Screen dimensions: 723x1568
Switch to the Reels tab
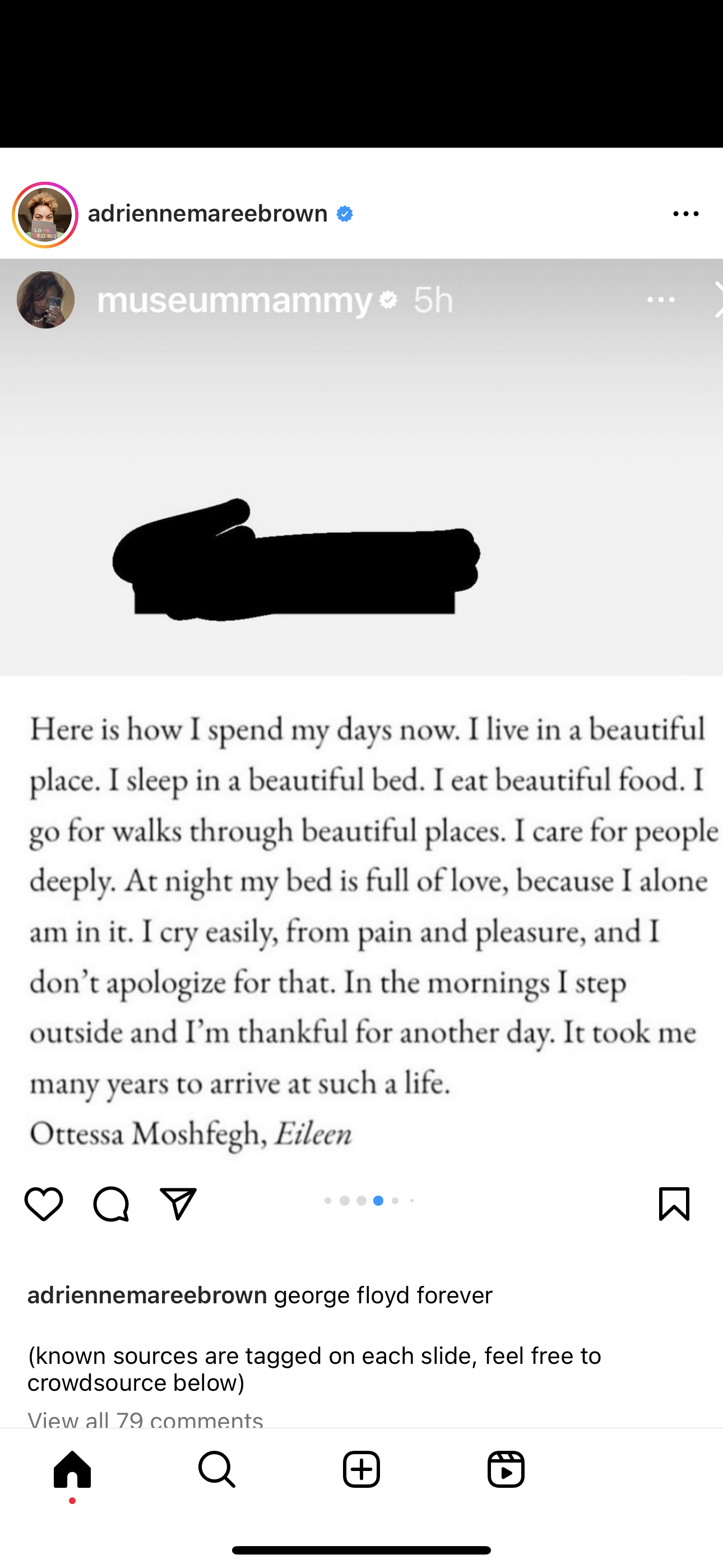[506, 1469]
